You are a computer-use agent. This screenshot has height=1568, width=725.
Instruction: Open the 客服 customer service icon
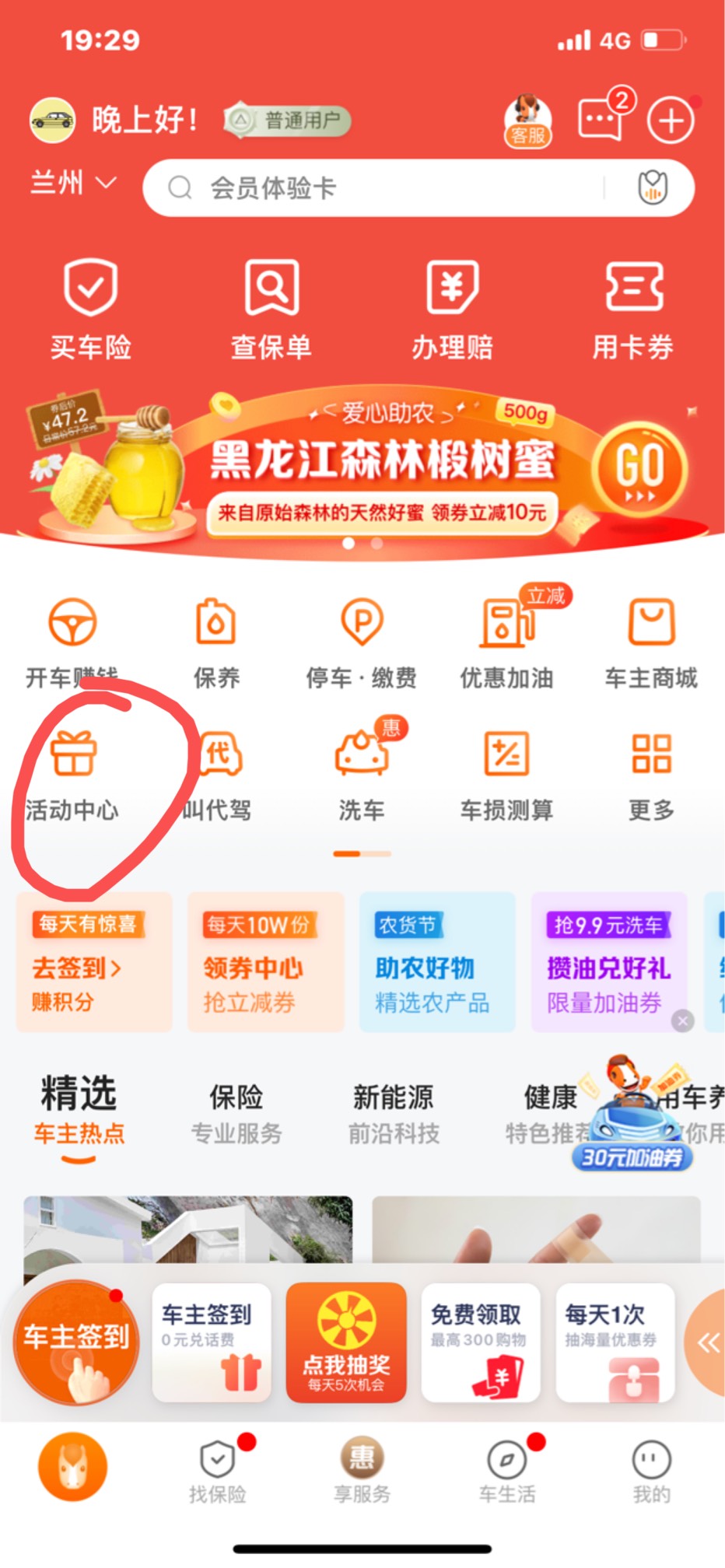pyautogui.click(x=527, y=121)
